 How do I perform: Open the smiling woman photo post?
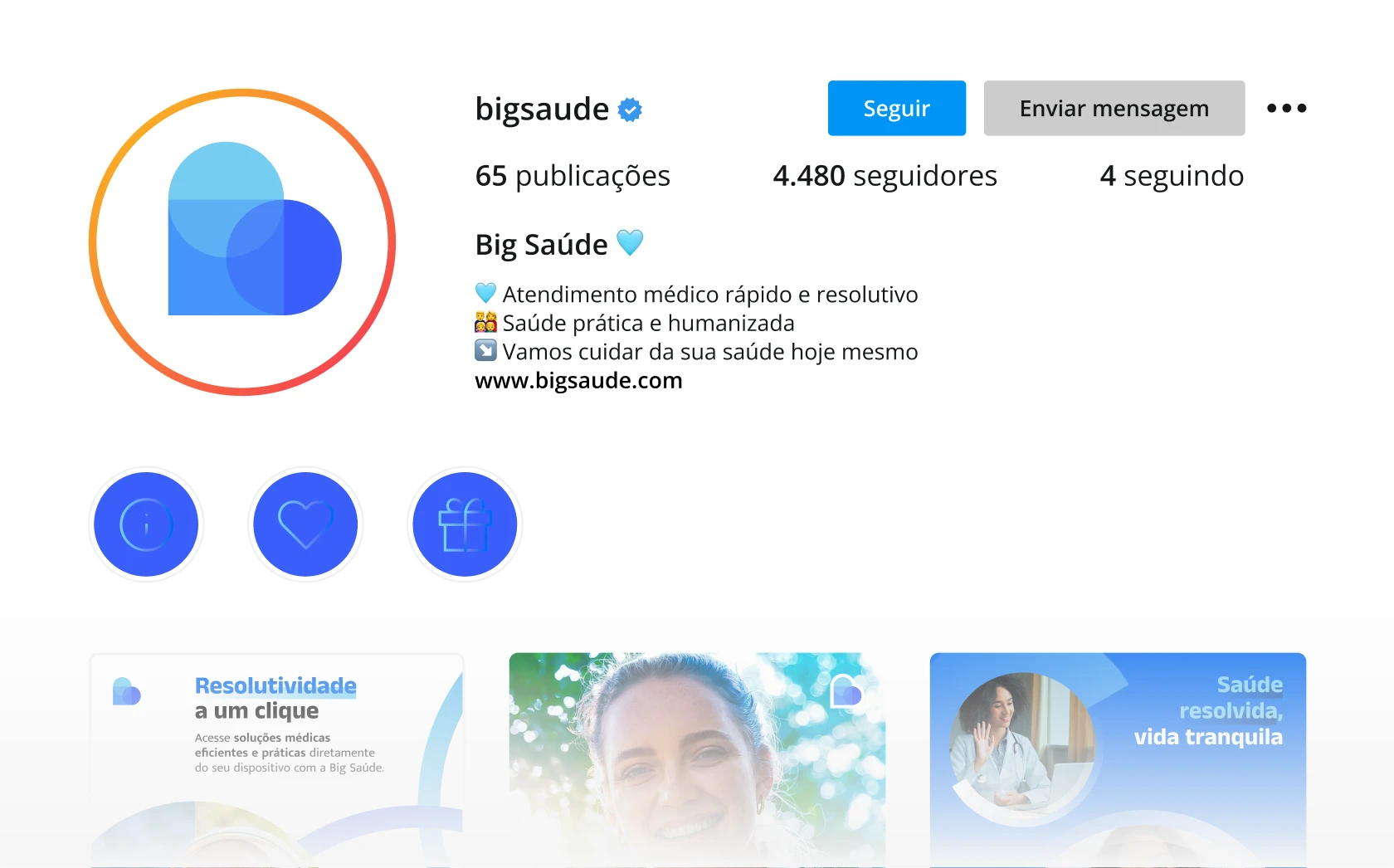(x=697, y=755)
